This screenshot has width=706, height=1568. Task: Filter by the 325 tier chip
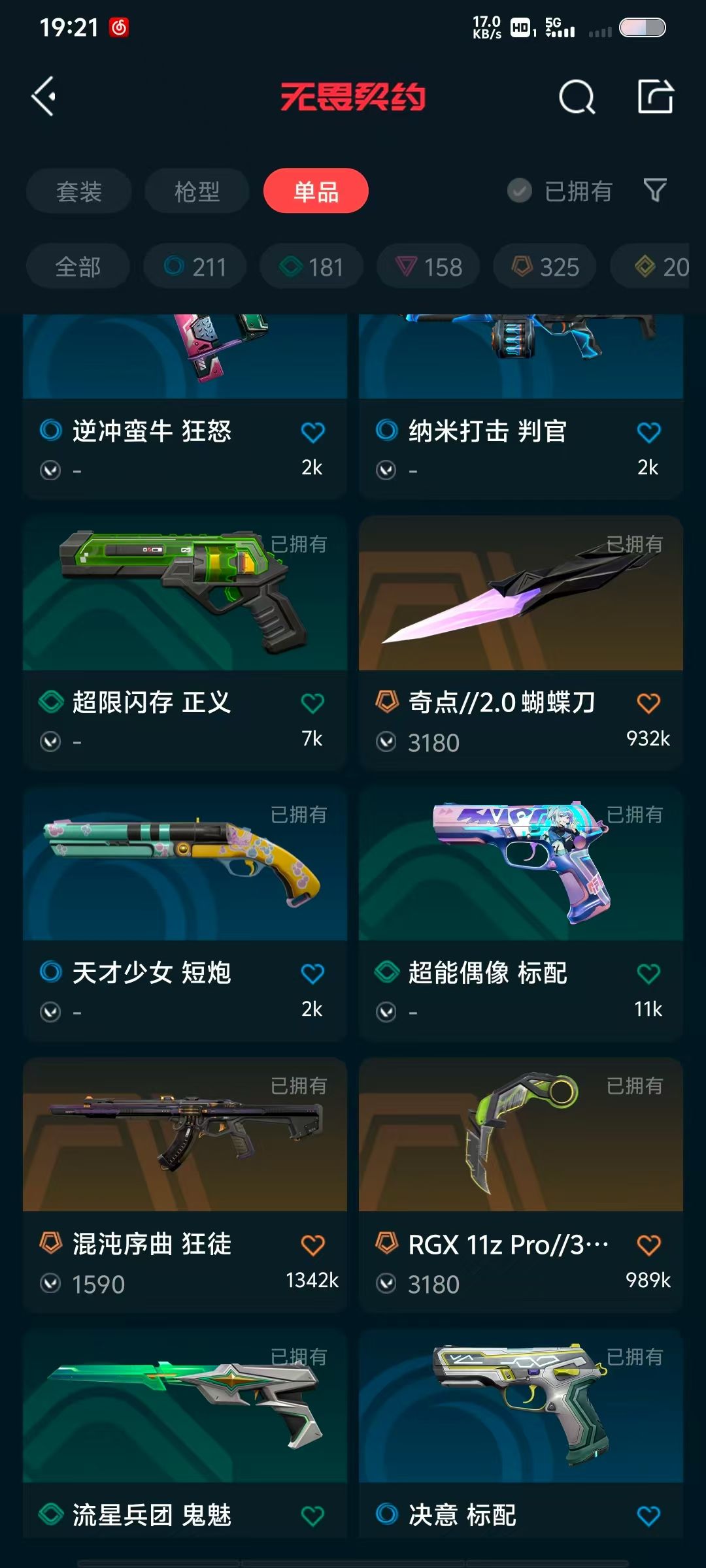[545, 267]
